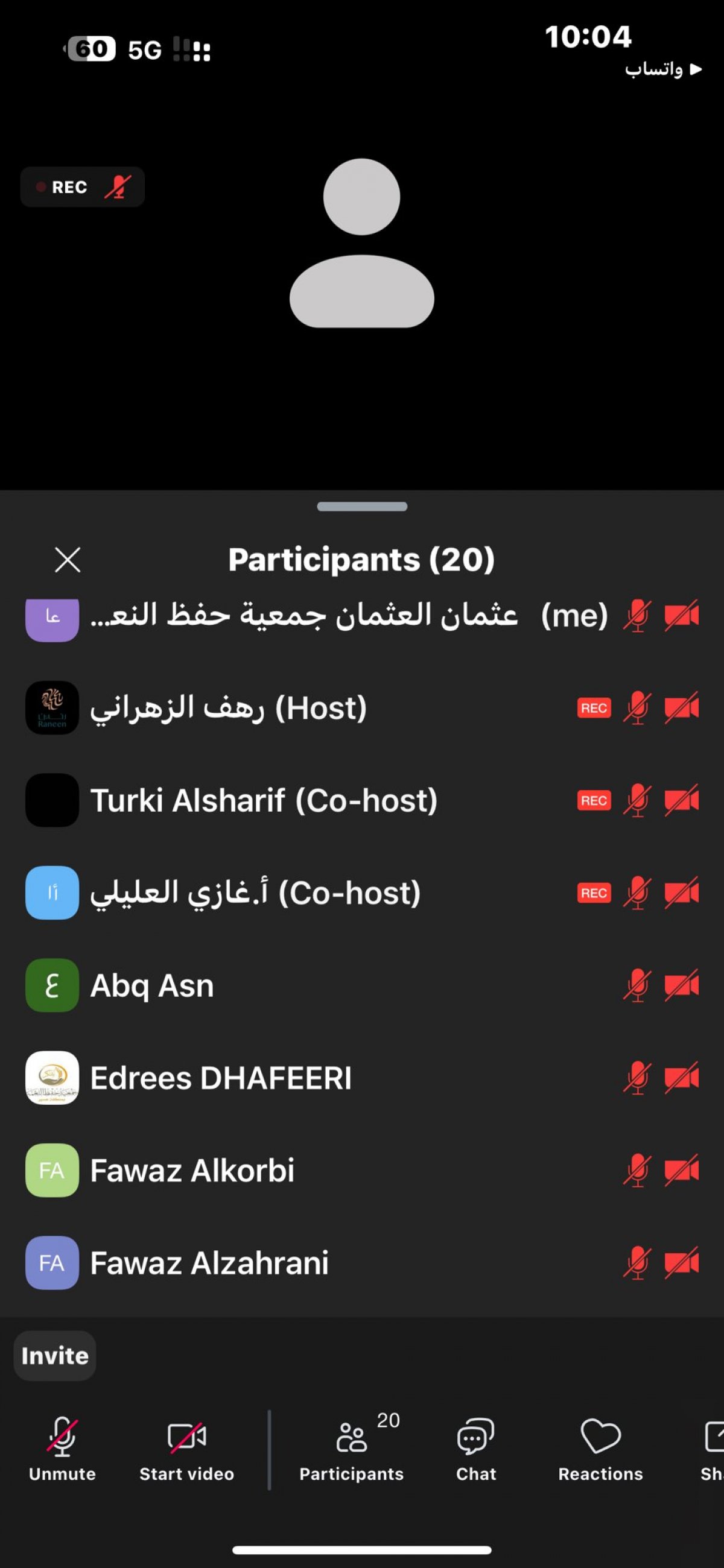Open Edrees DHAFEERI participant row
The image size is (724, 1568).
coord(361,1077)
